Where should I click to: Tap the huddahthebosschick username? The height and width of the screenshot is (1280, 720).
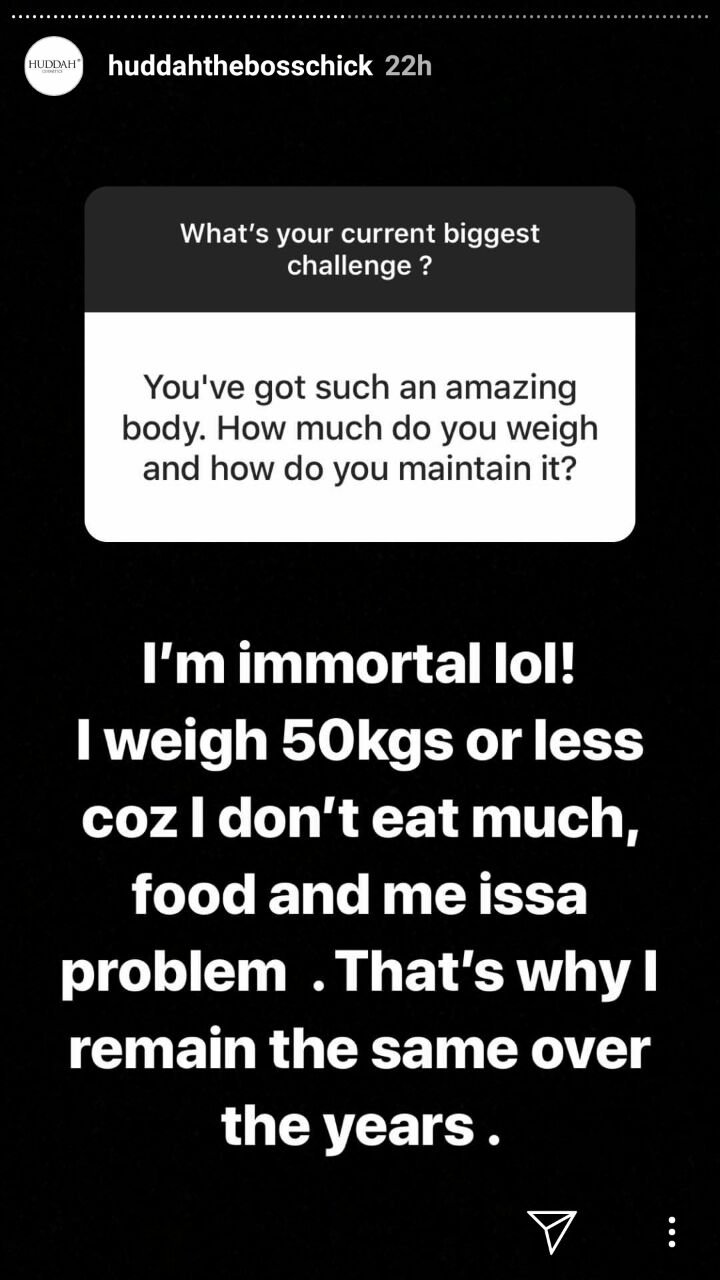[x=240, y=66]
